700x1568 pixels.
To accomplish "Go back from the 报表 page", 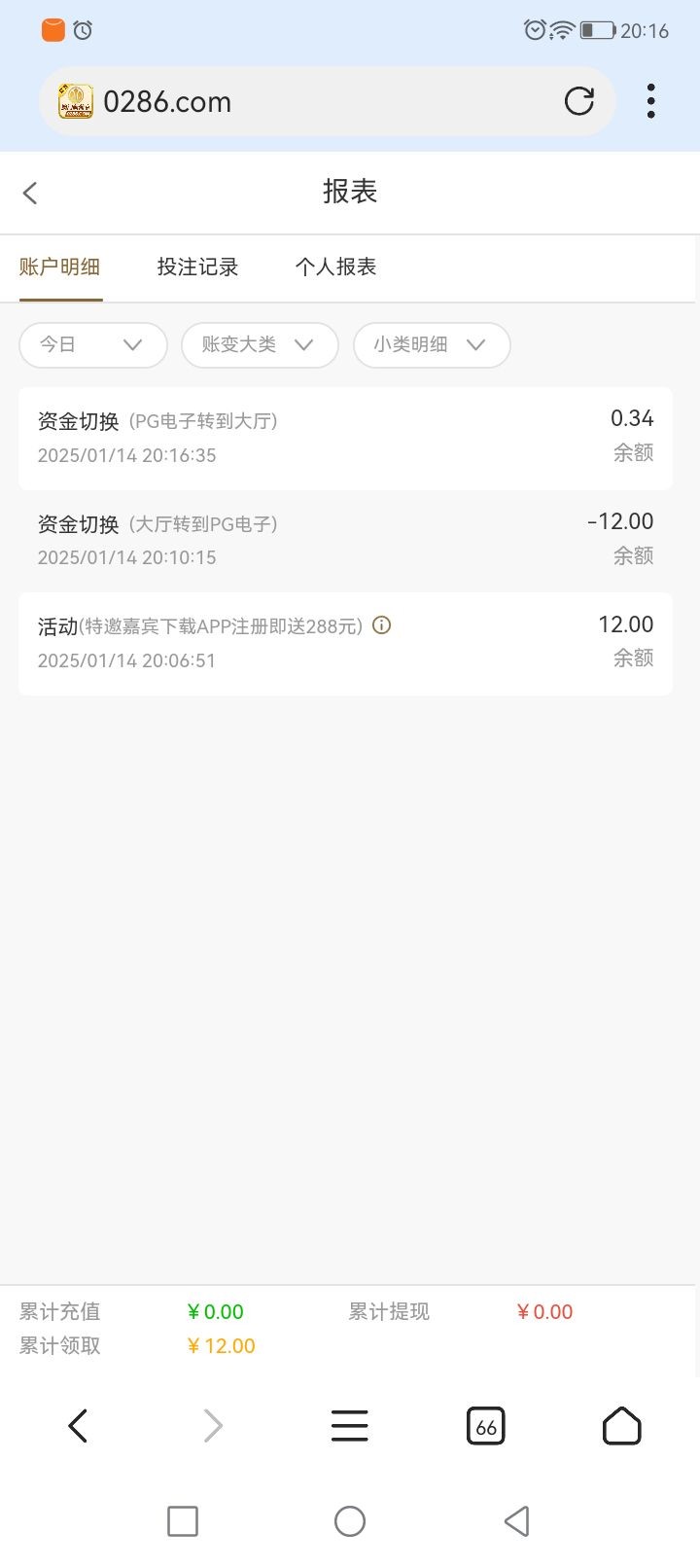I will pyautogui.click(x=30, y=193).
